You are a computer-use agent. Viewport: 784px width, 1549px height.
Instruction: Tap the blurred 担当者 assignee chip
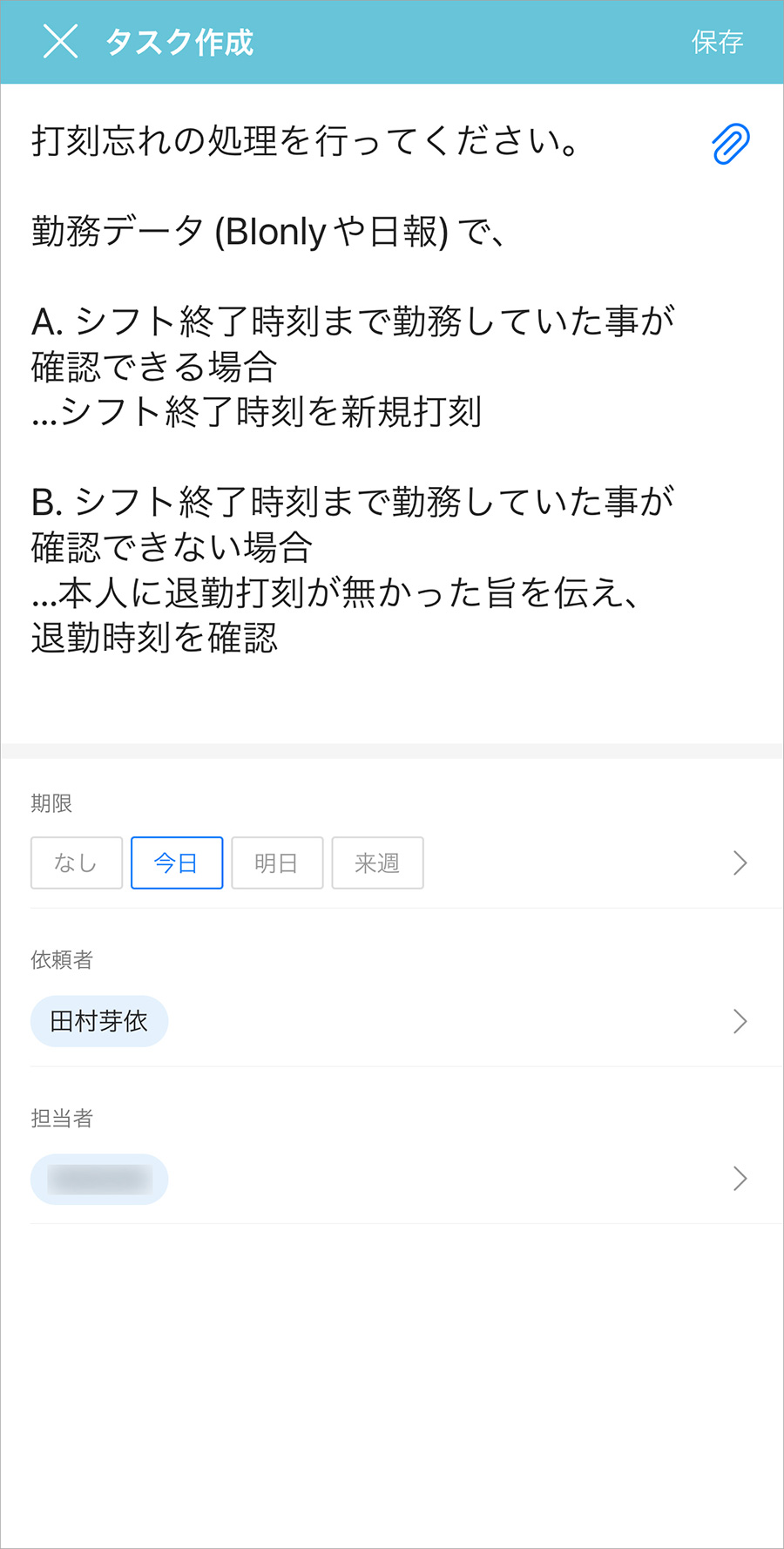point(99,1179)
